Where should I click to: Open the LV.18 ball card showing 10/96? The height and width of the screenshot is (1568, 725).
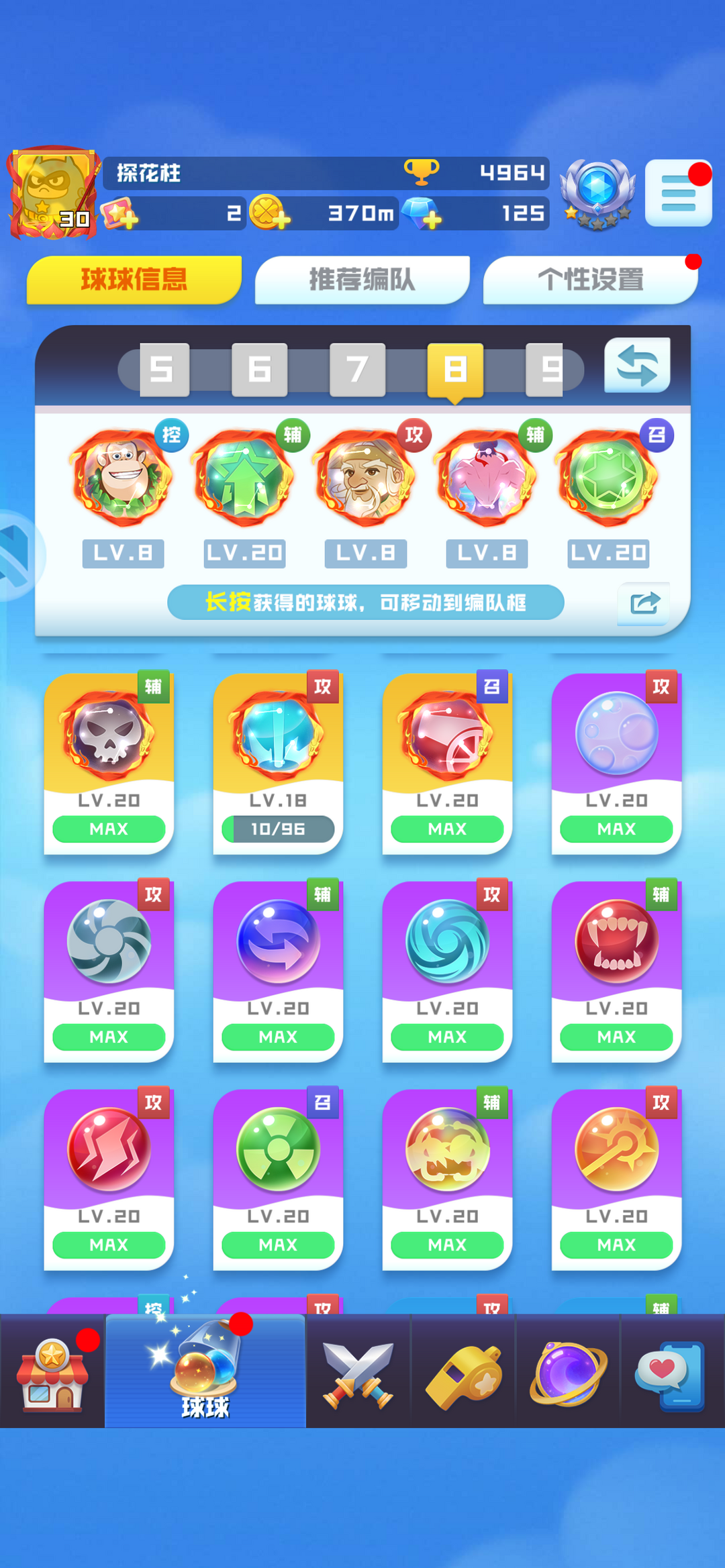click(x=278, y=762)
